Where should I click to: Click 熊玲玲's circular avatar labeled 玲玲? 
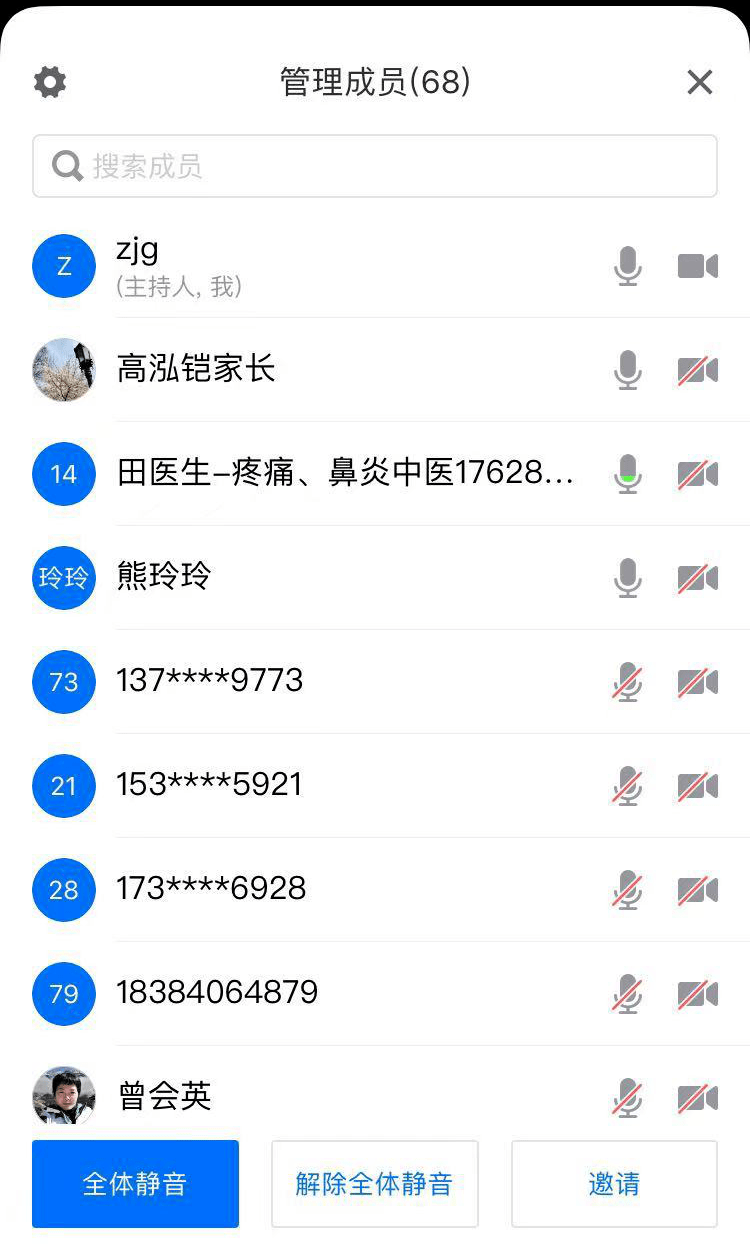63,578
